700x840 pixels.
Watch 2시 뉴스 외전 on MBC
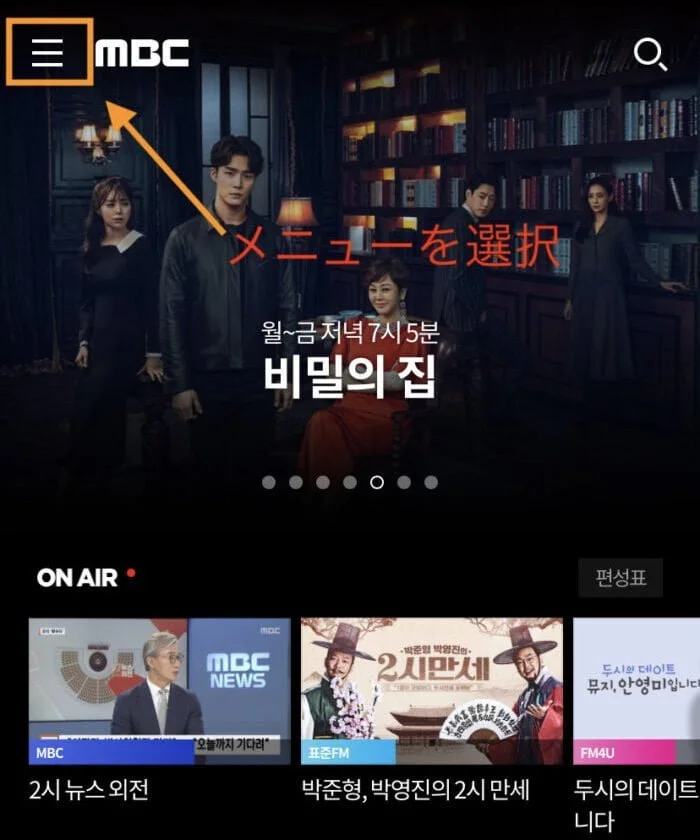point(159,691)
